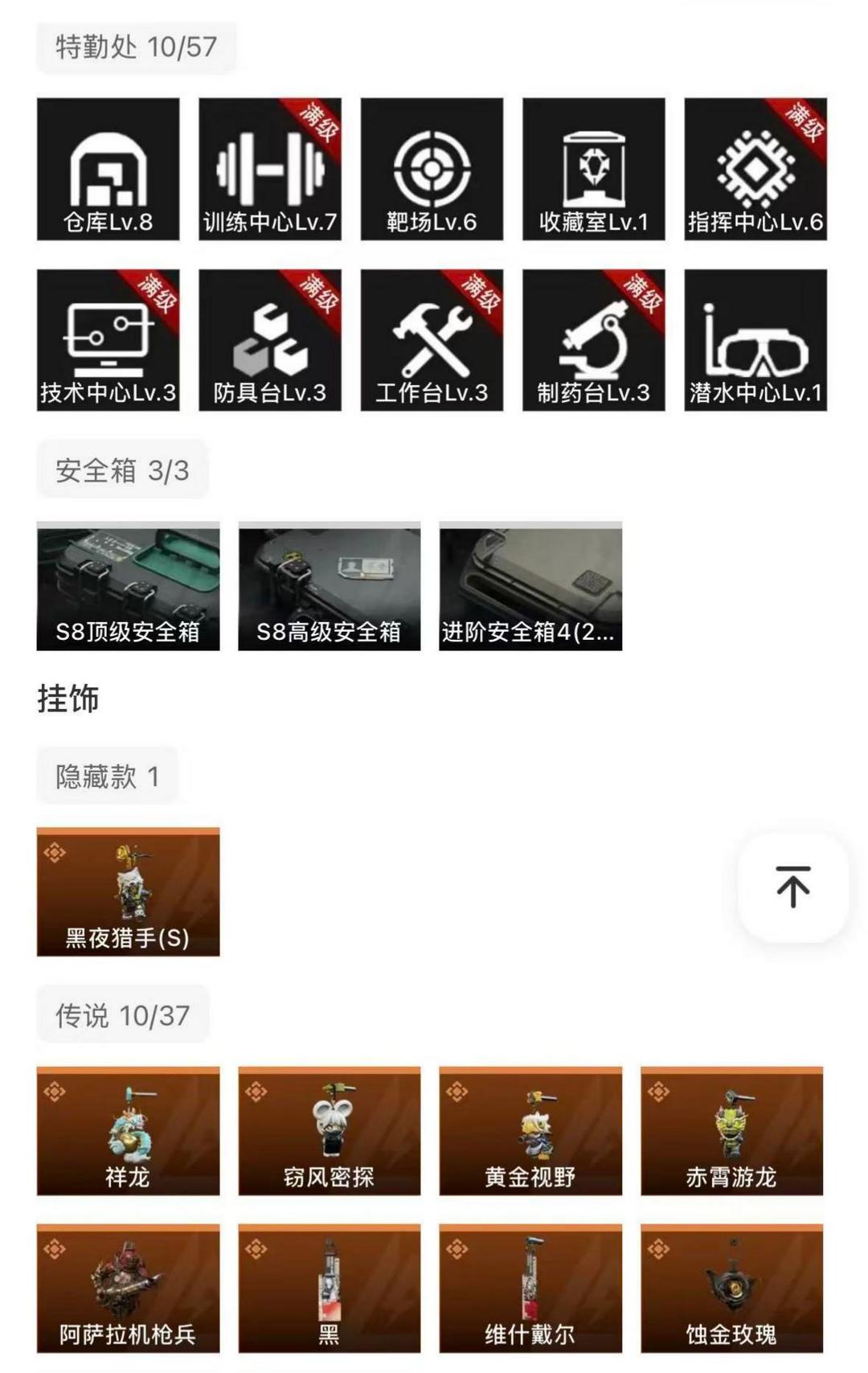View the 阿萨拉机枪兵 charm card

(128, 1289)
